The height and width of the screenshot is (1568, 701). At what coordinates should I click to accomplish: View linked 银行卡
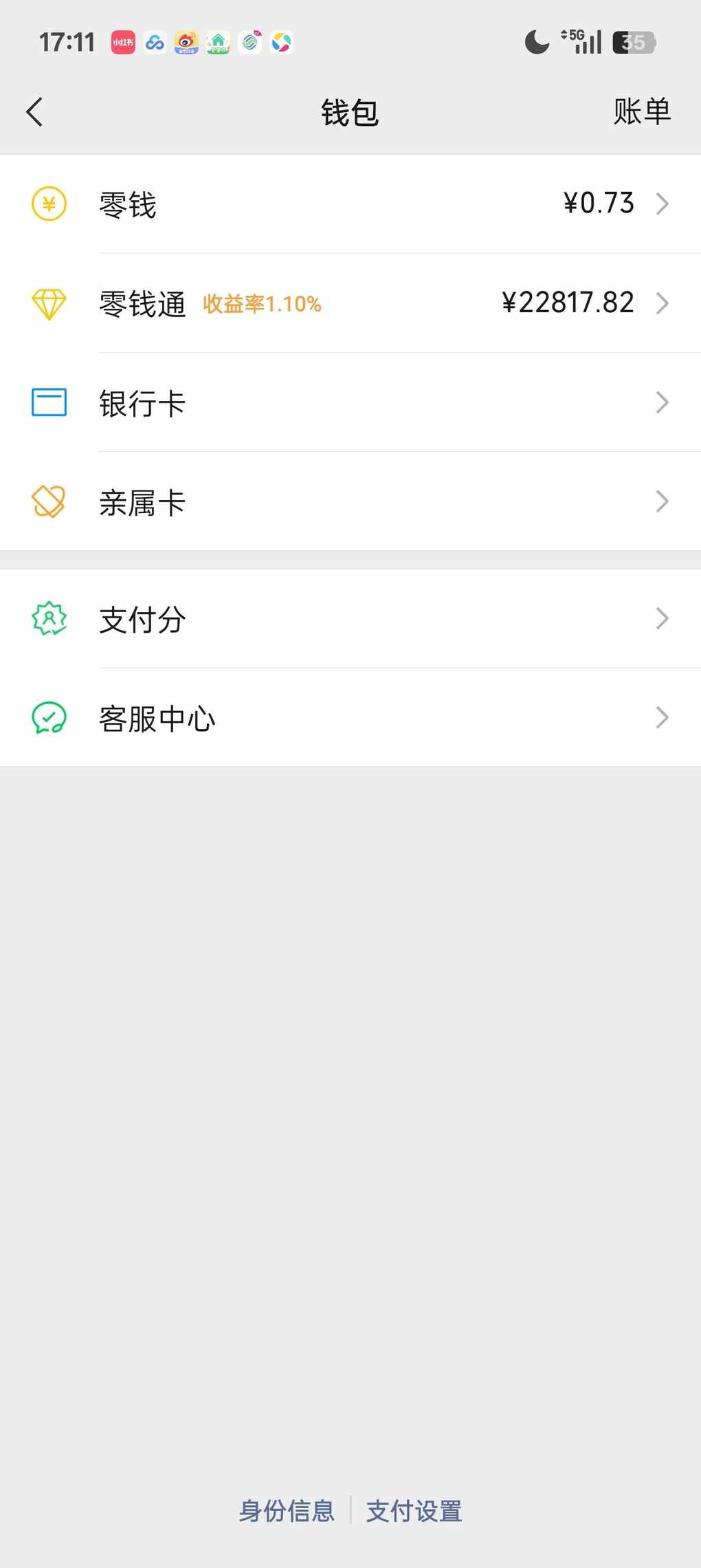point(350,403)
